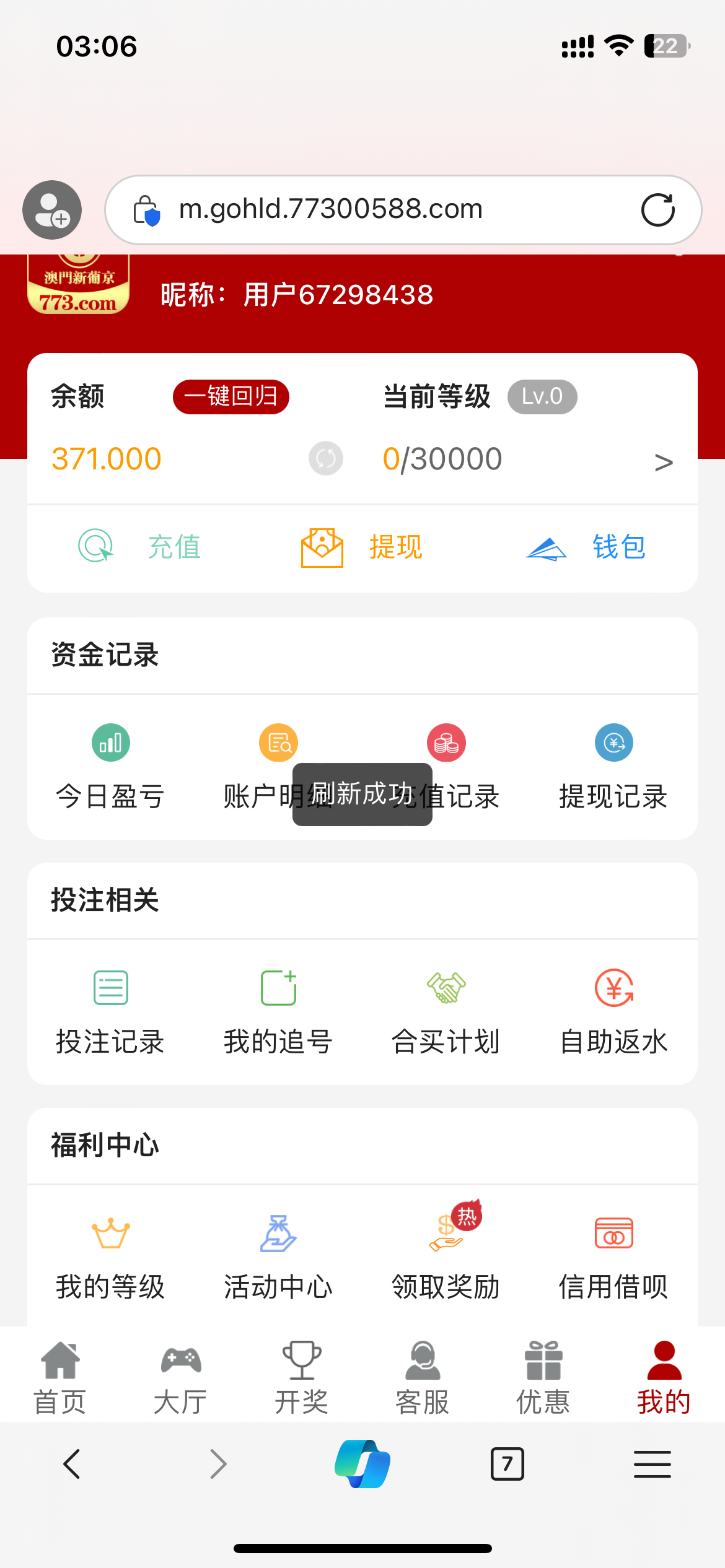Open 信用借呗

[613, 1258]
